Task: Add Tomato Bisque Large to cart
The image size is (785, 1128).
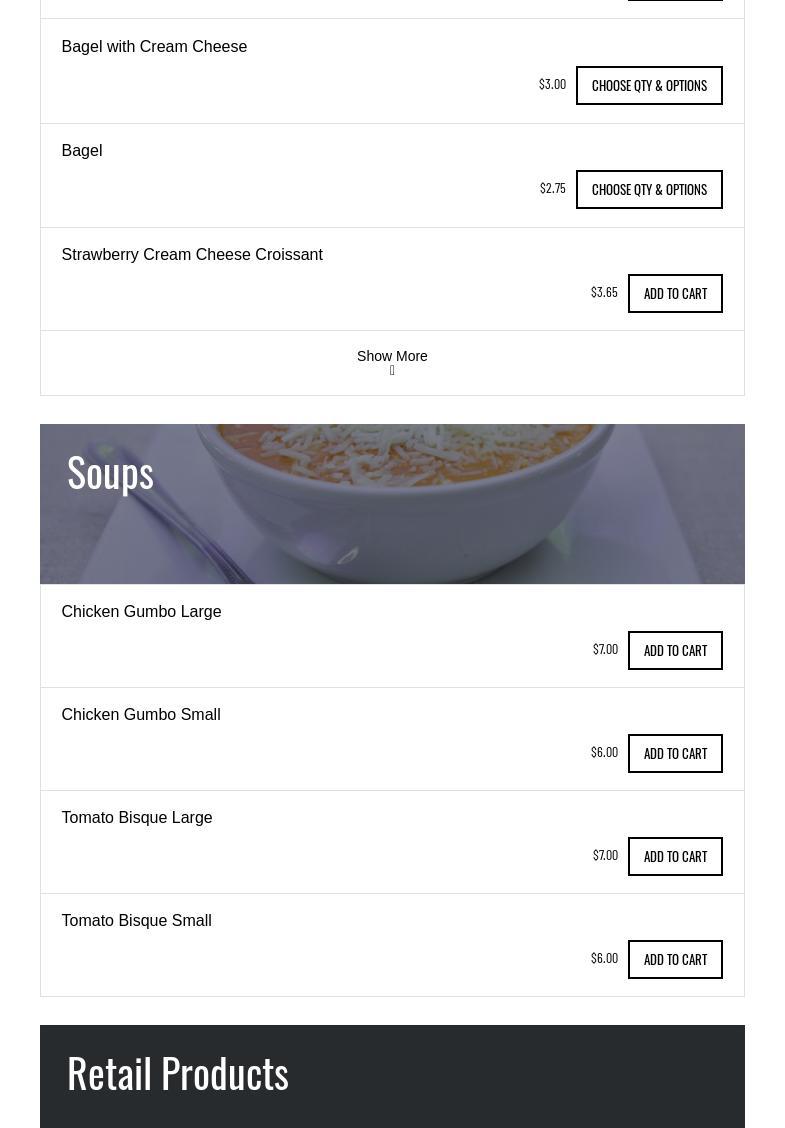Action: pyautogui.click(x=675, y=856)
